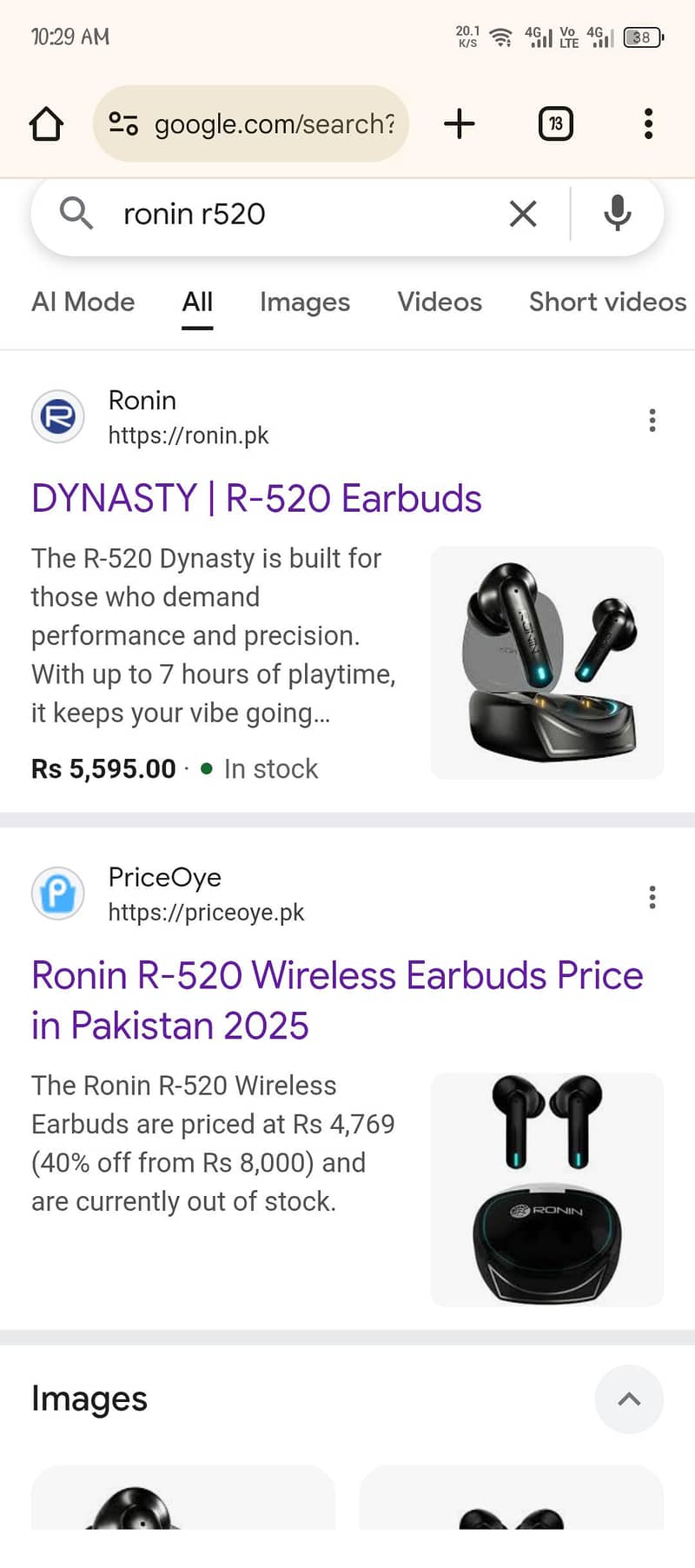Open a new tab with the plus icon

460,123
